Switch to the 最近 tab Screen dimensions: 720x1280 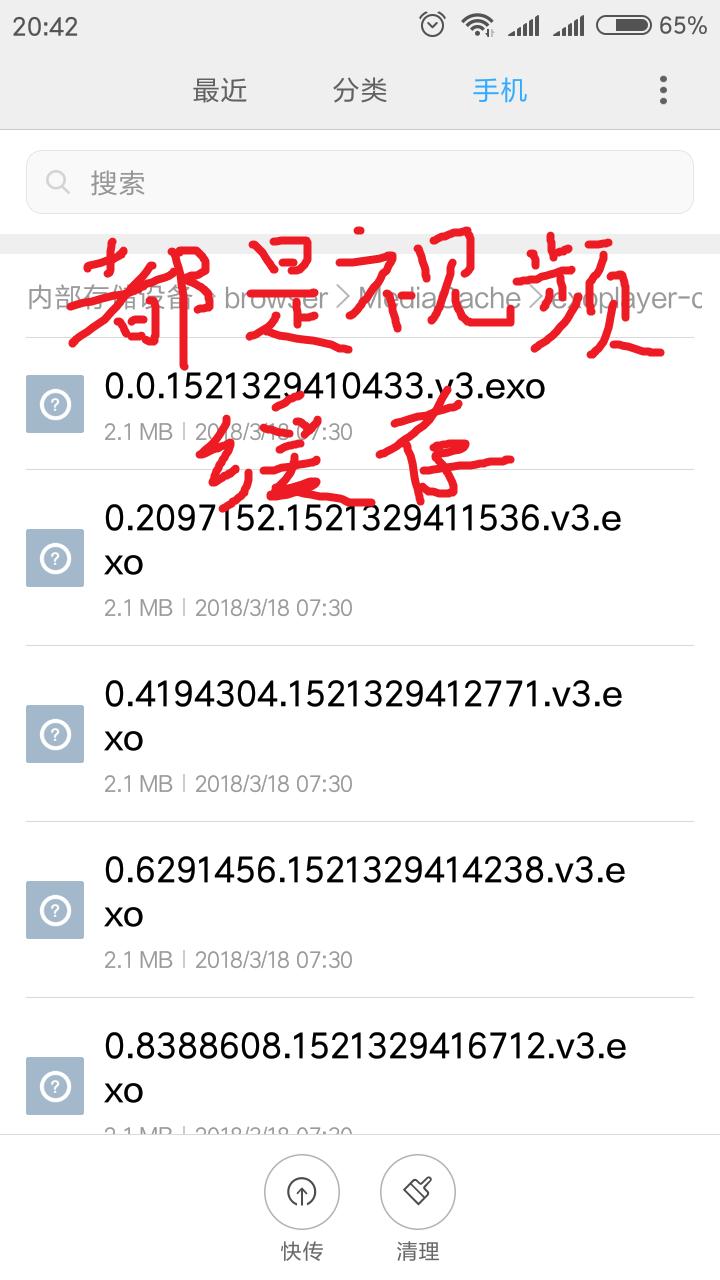pos(220,90)
